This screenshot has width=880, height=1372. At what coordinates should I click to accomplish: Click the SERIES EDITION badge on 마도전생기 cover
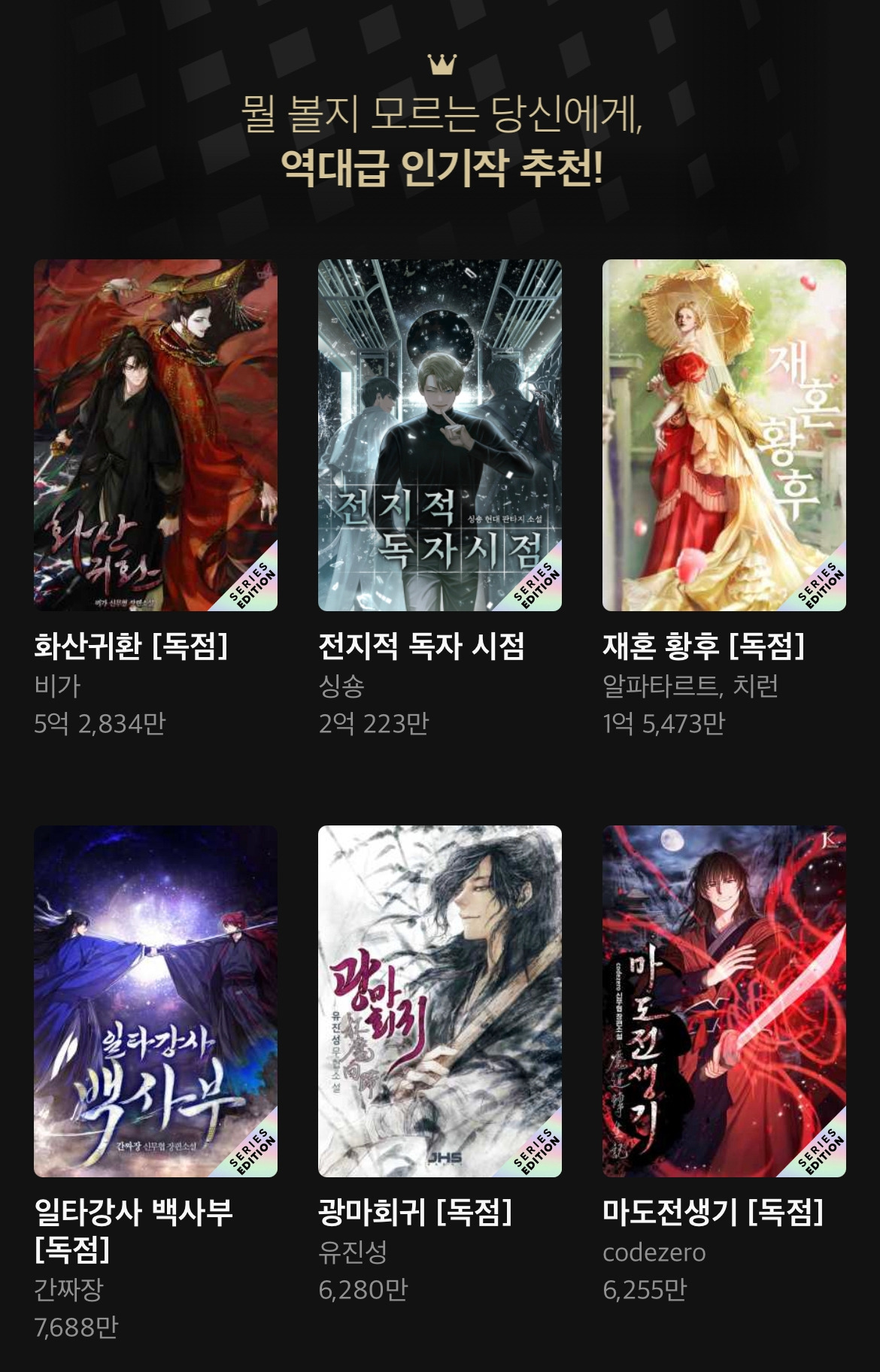[820, 1154]
